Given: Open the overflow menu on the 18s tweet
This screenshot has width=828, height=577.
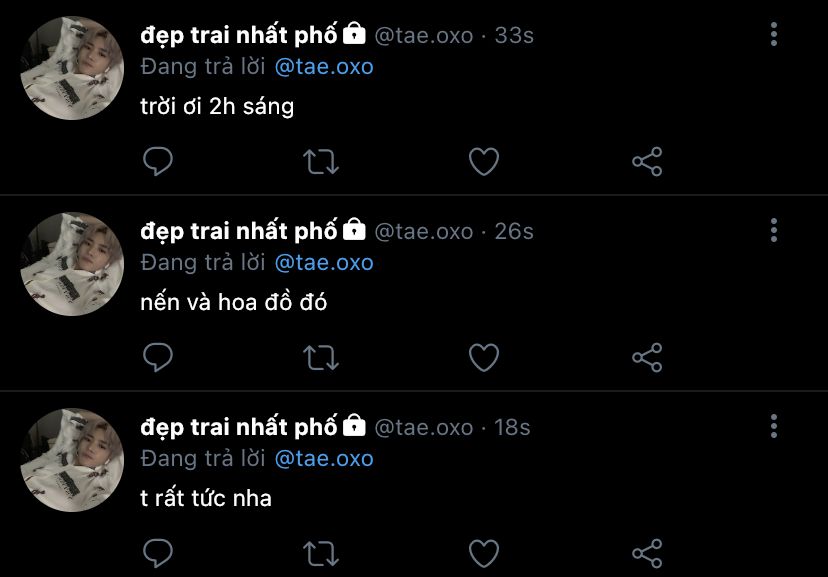Looking at the screenshot, I should click(774, 427).
